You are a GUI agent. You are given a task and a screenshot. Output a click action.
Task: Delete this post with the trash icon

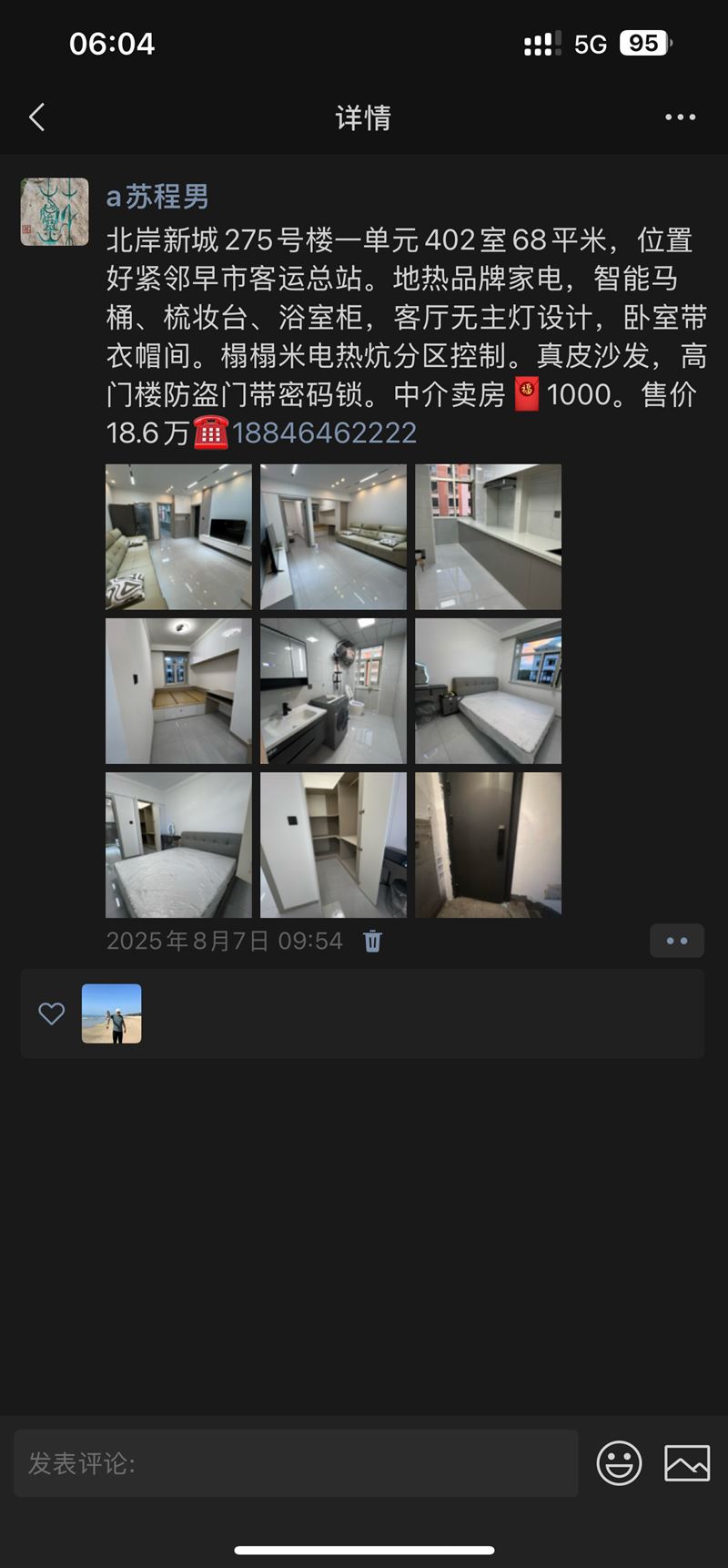(x=373, y=942)
